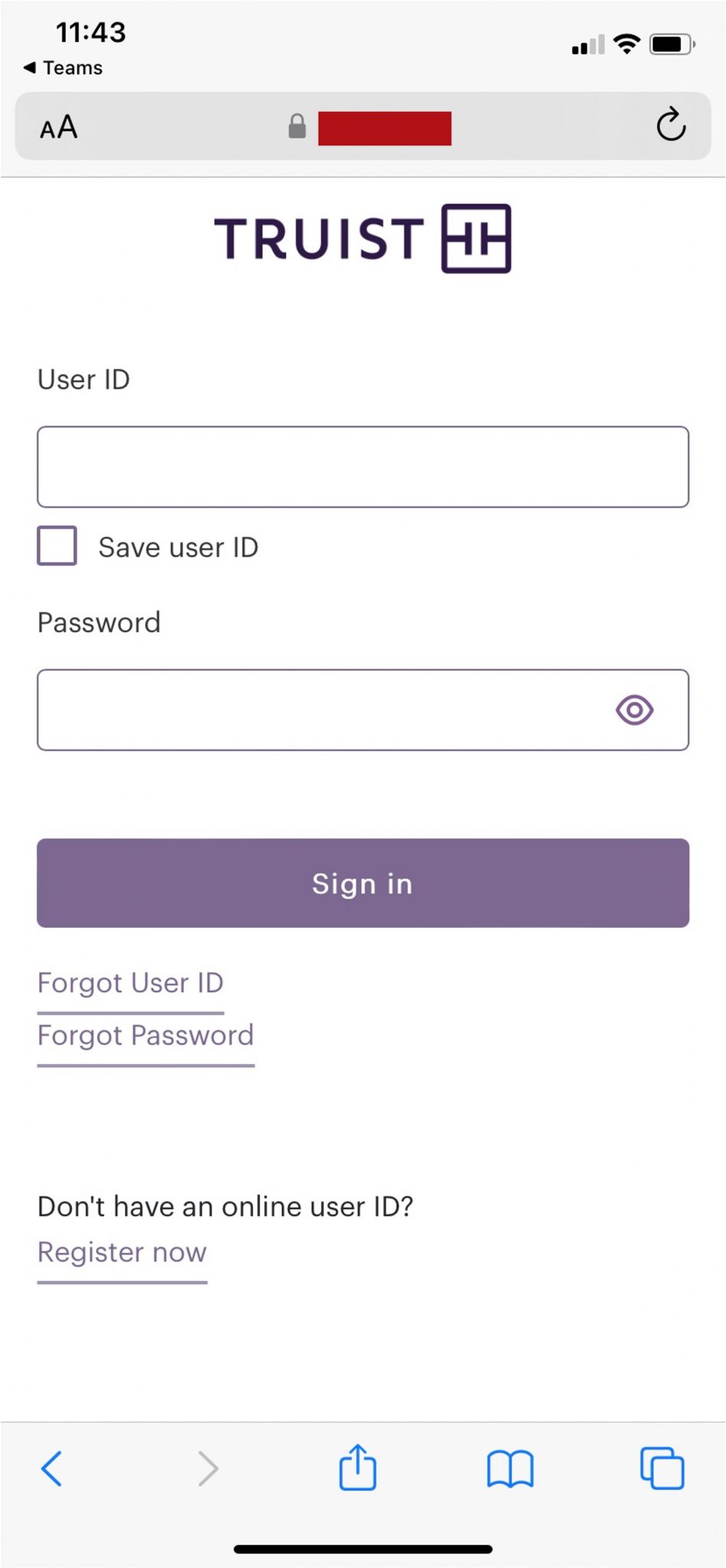Open the Forgot Password link

pos(145,1035)
